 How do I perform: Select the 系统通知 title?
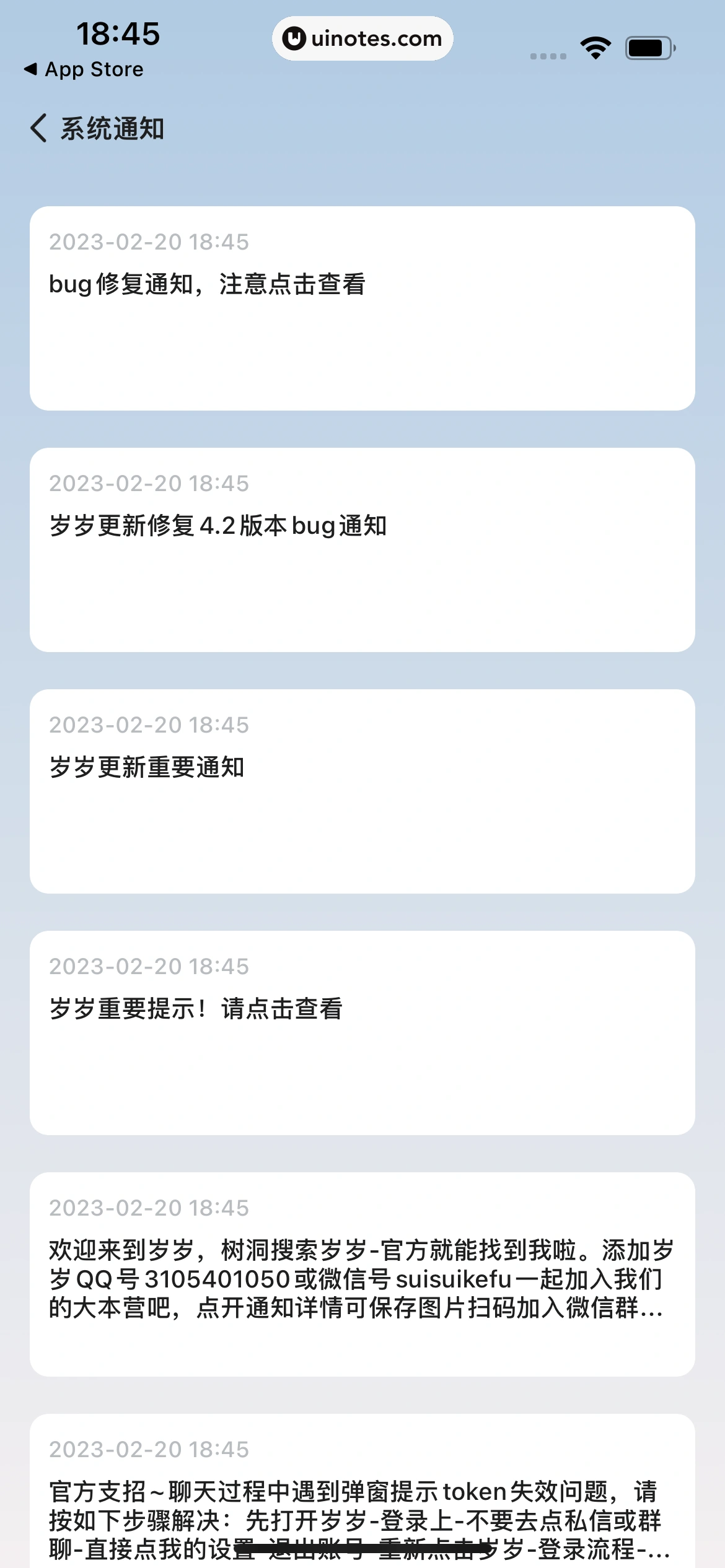tap(112, 129)
